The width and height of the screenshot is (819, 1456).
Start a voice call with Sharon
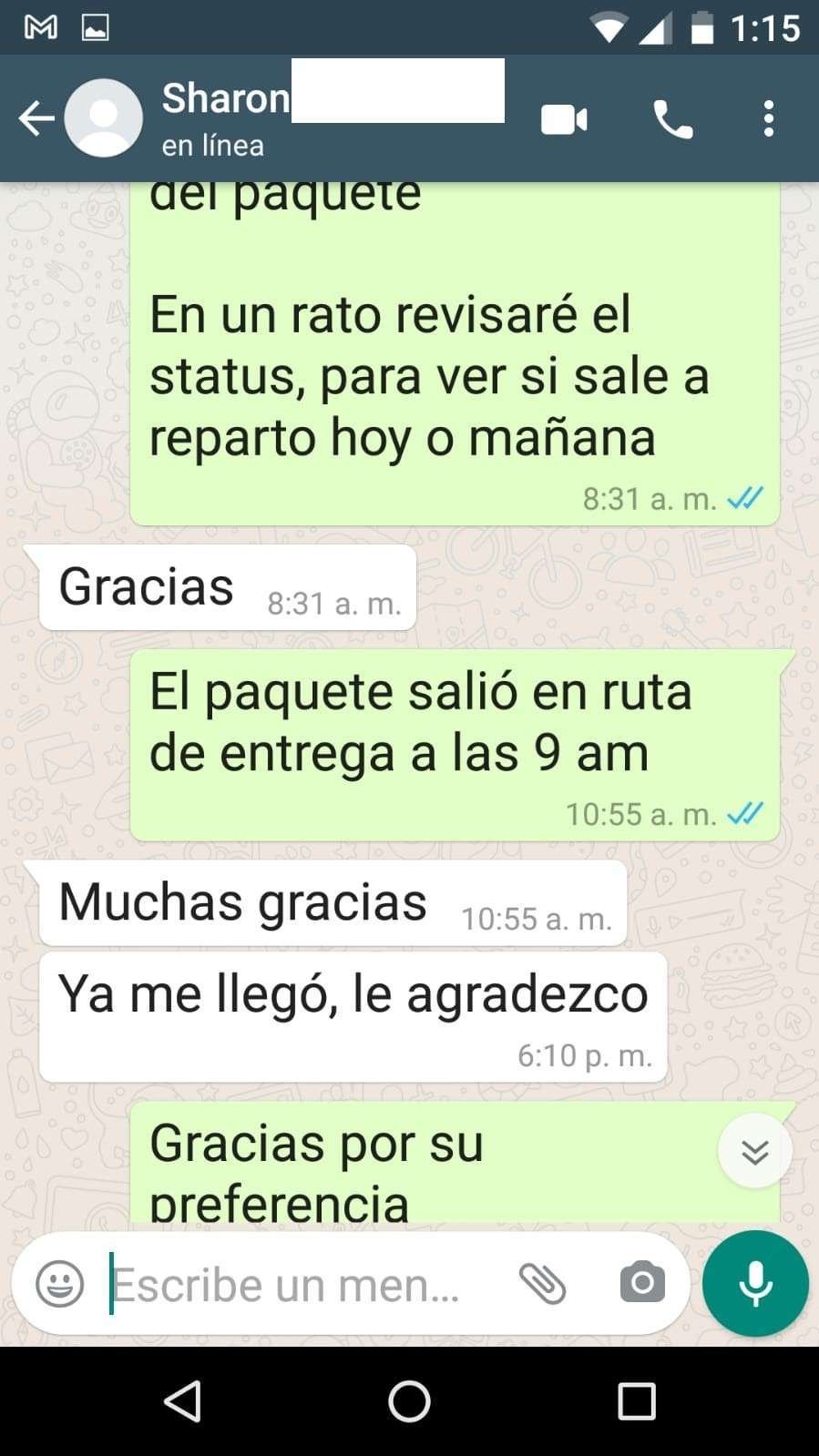[x=672, y=119]
